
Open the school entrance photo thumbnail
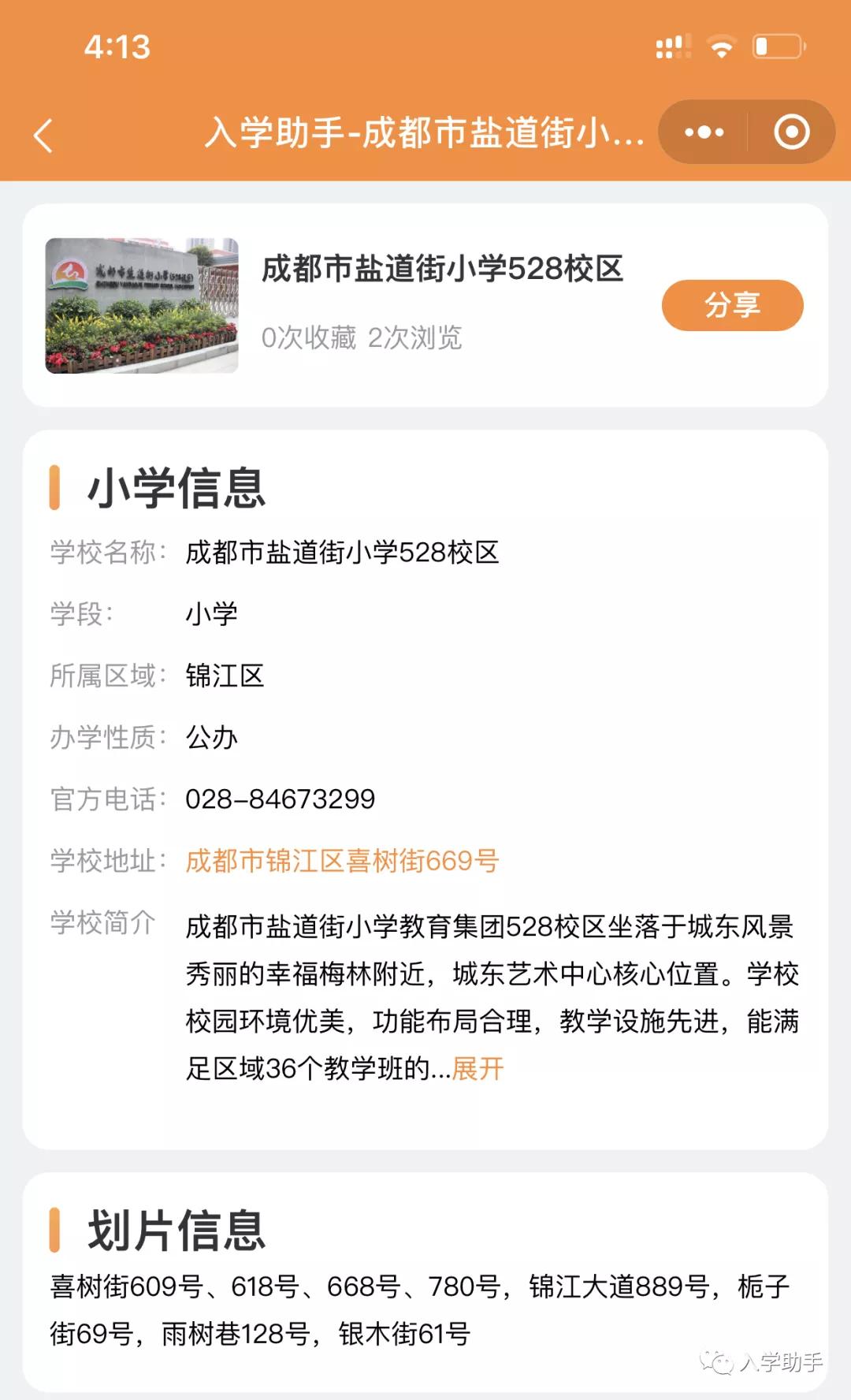coord(143,304)
